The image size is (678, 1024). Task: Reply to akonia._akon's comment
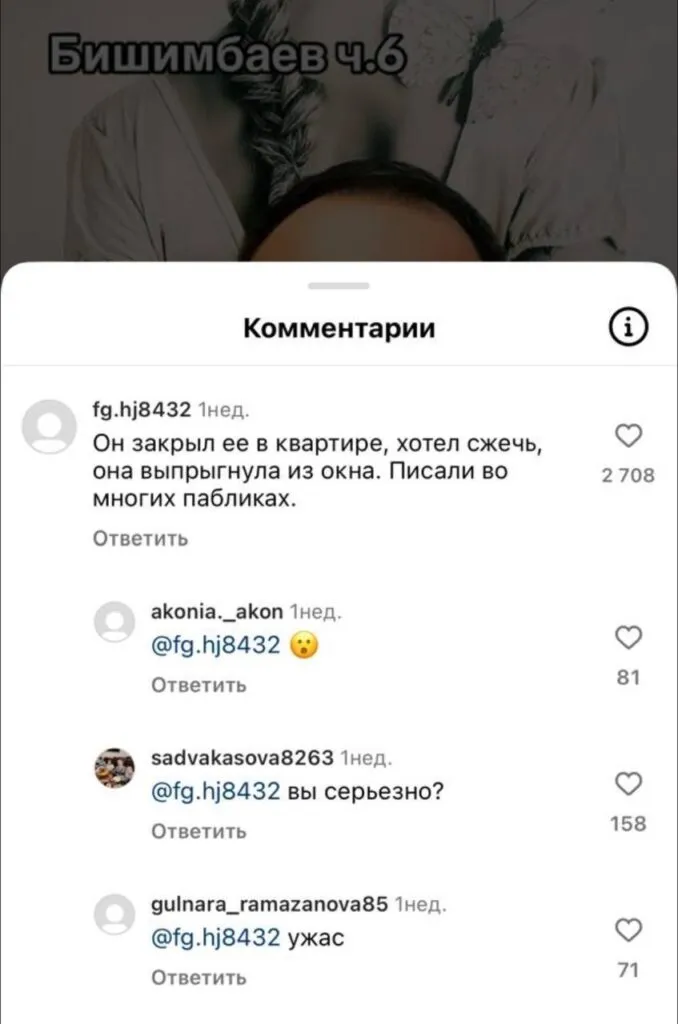(x=198, y=686)
